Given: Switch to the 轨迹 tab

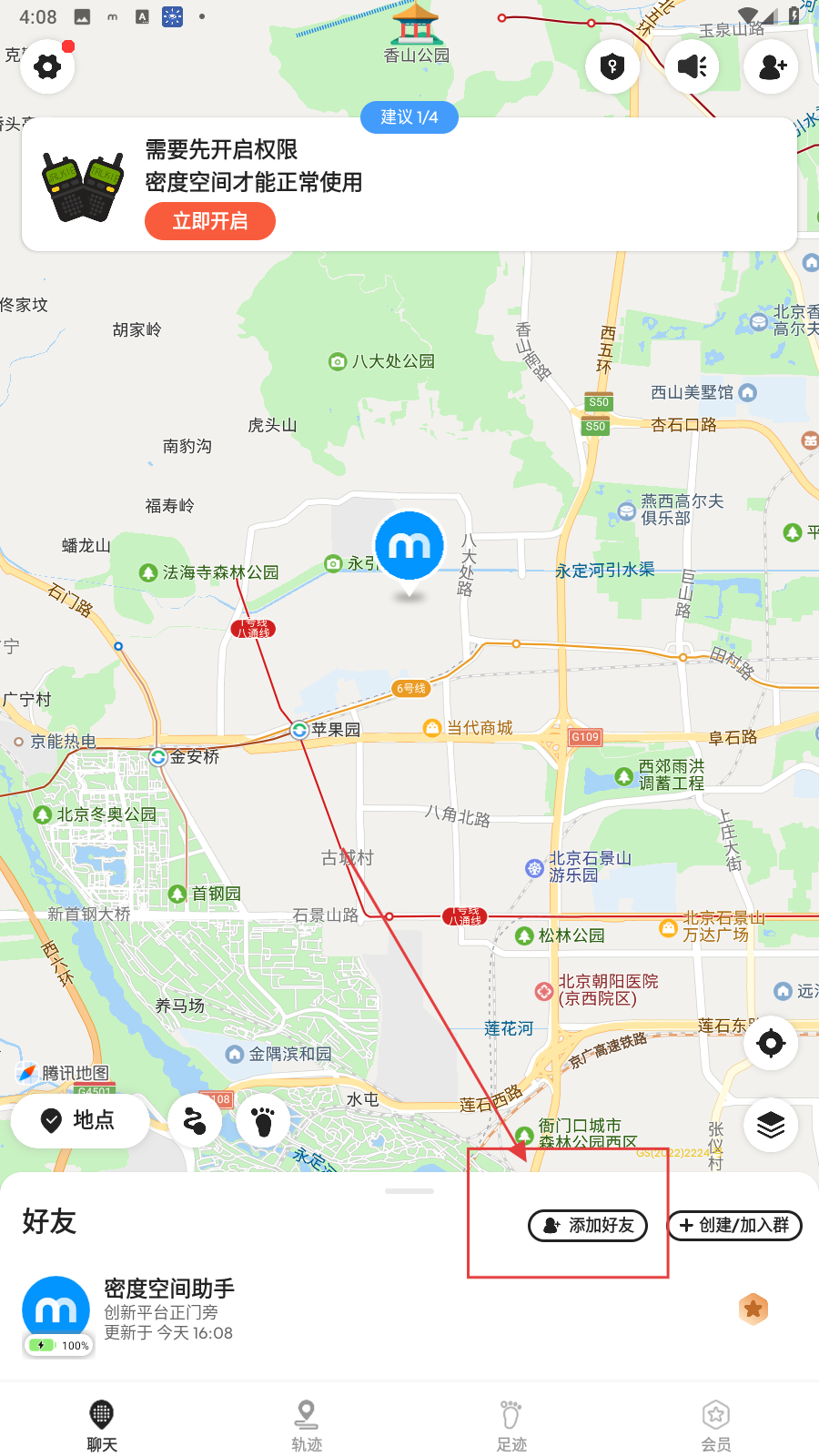Looking at the screenshot, I should click(307, 1426).
